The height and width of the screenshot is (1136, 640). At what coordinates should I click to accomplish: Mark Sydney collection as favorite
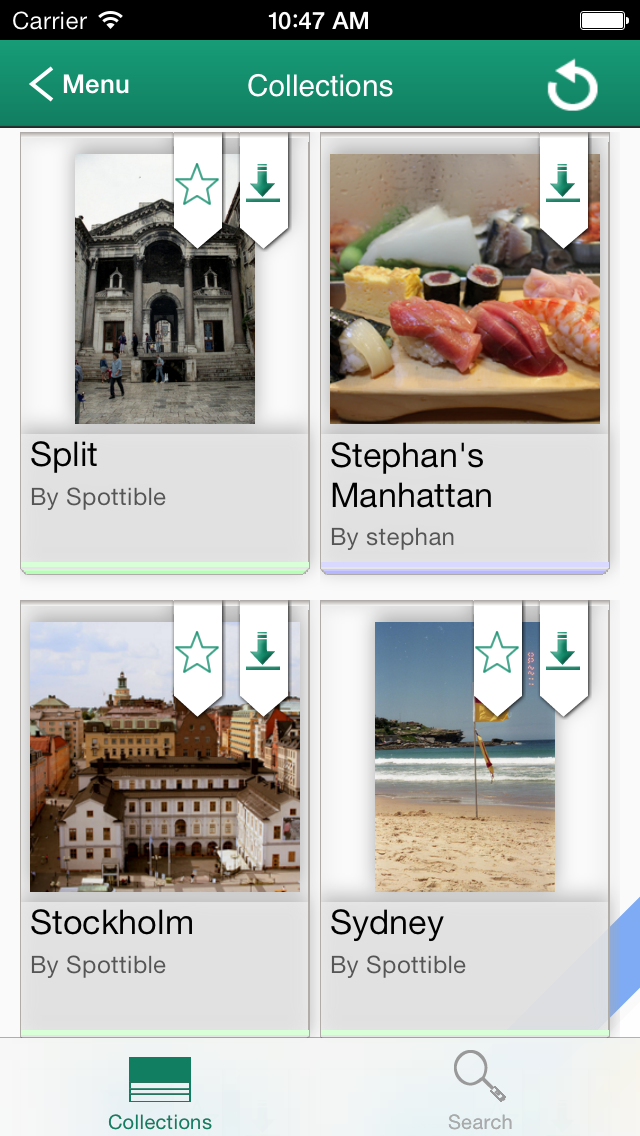tap(497, 654)
